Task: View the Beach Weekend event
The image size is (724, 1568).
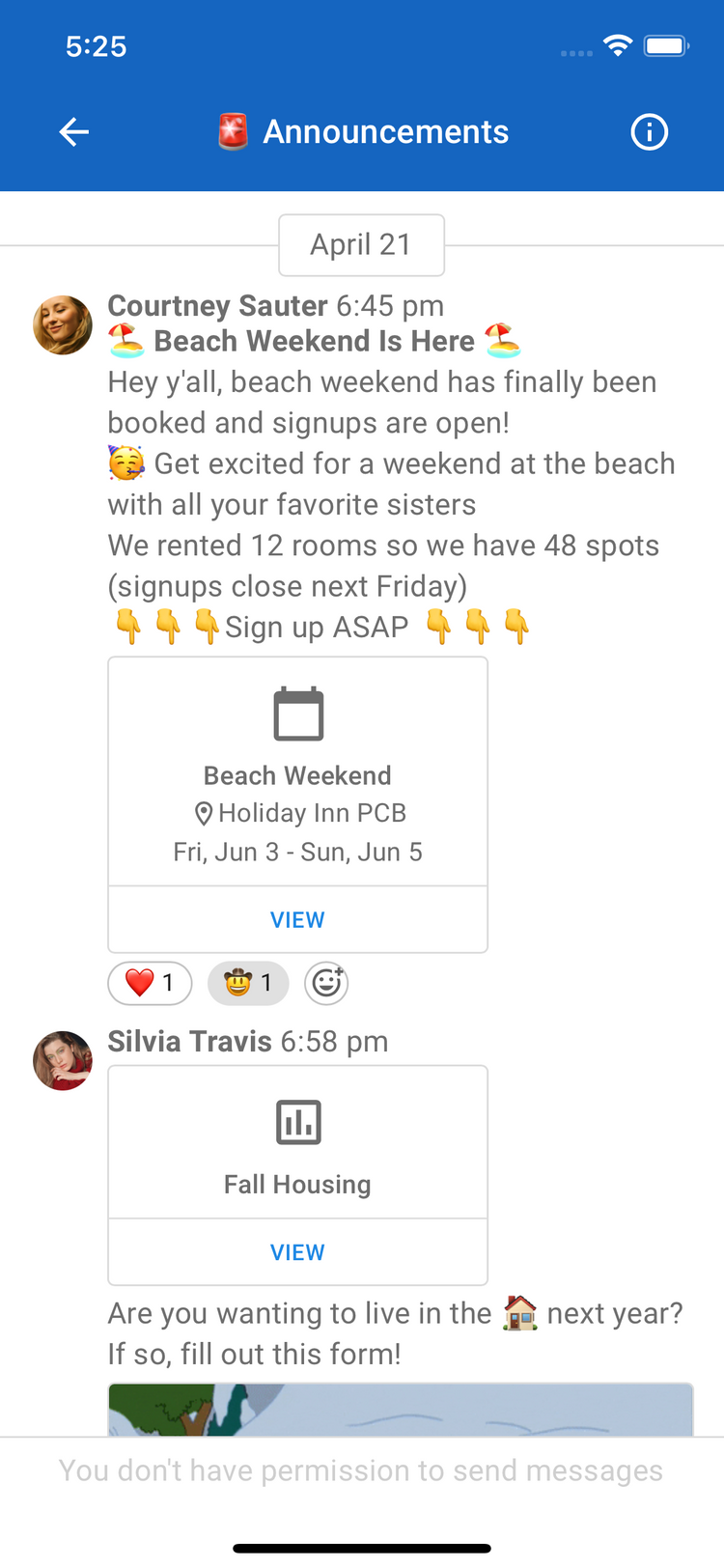Action: [x=297, y=919]
